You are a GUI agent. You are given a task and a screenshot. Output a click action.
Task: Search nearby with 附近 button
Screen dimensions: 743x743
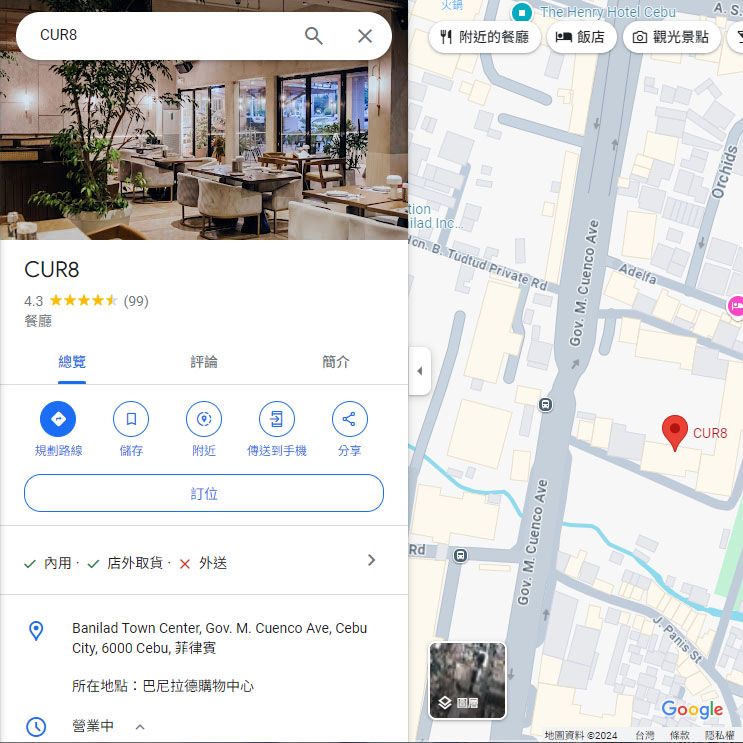(204, 419)
